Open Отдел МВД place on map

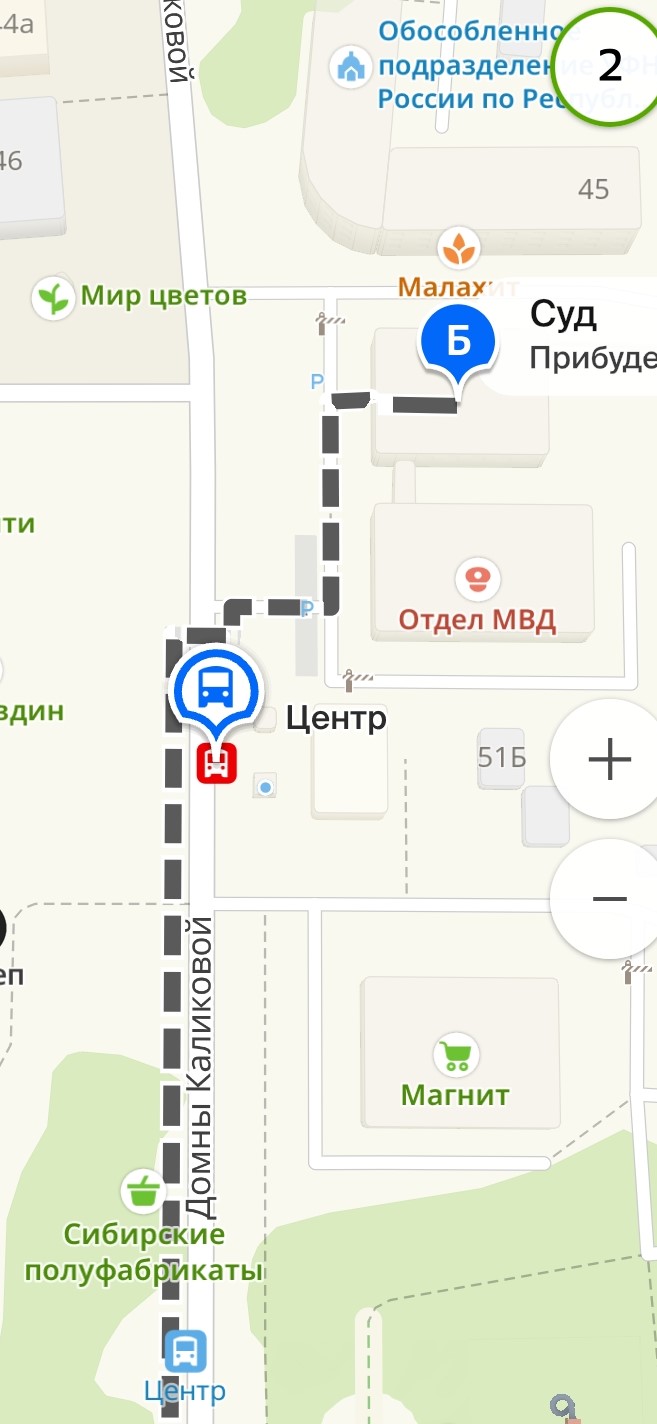[x=477, y=578]
